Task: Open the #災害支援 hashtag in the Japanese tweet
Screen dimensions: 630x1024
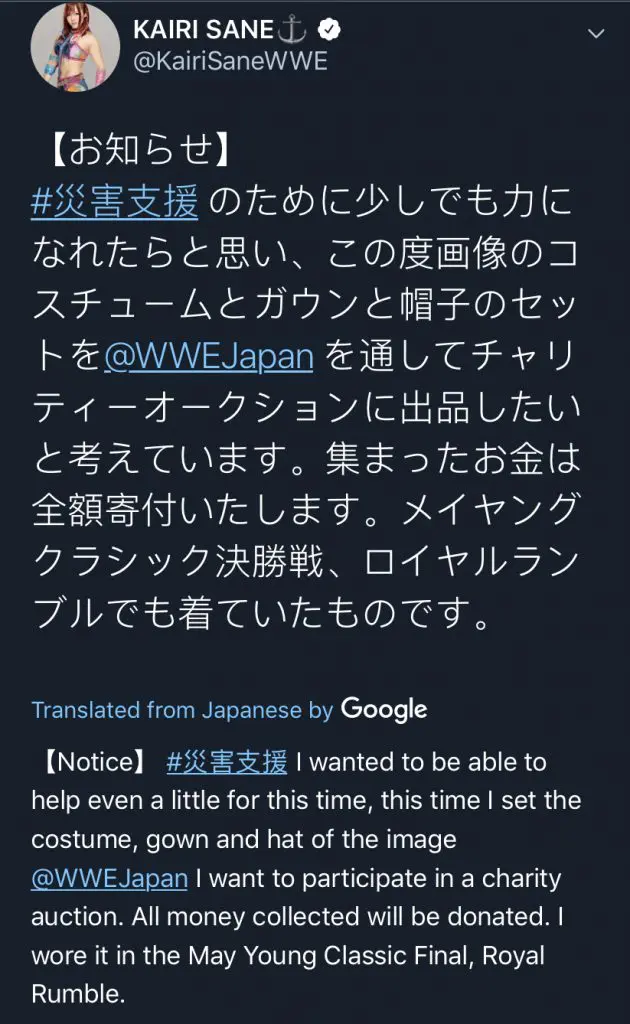Action: click(118, 204)
